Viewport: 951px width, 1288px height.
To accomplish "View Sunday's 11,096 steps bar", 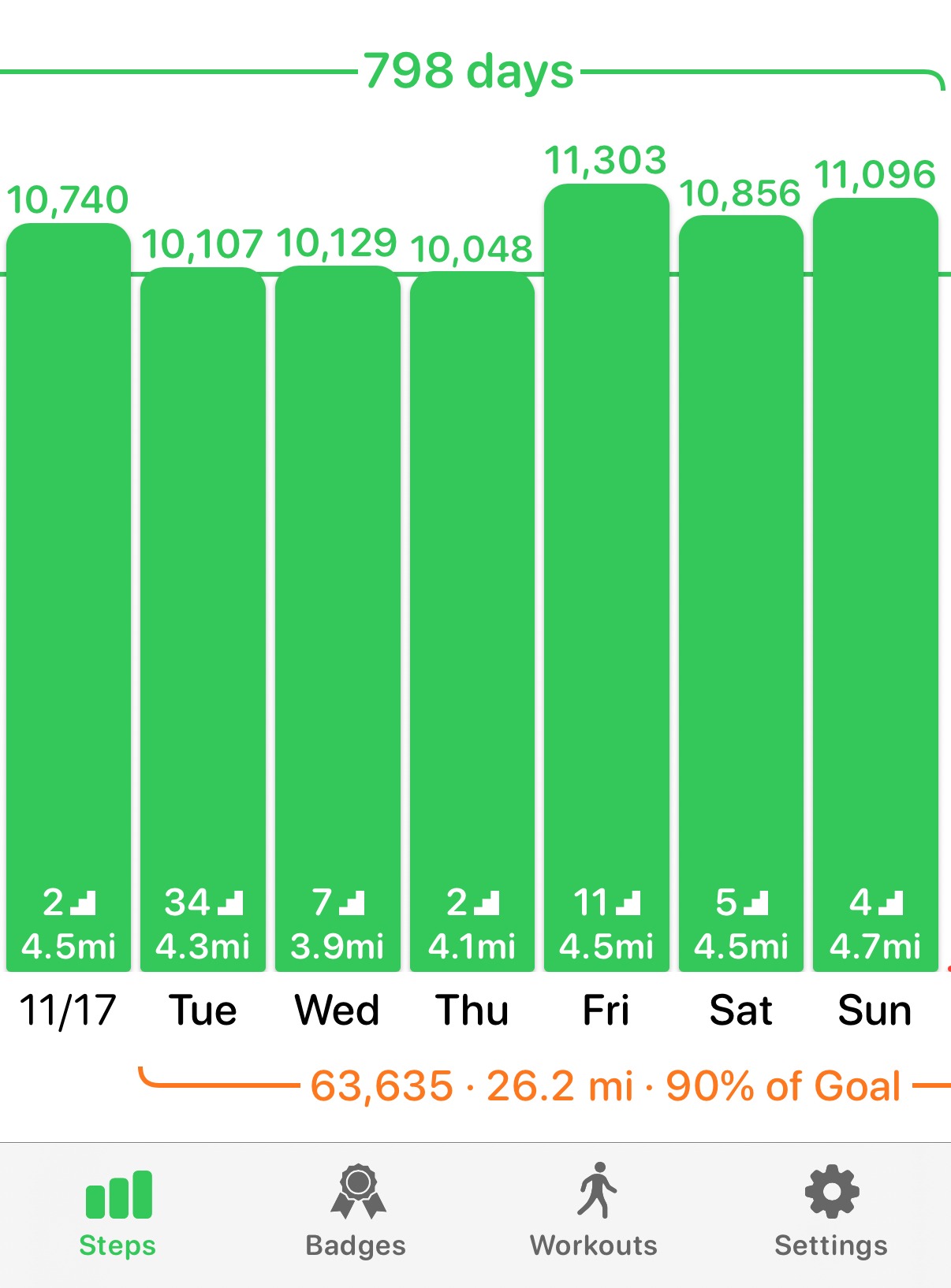I will (x=875, y=583).
